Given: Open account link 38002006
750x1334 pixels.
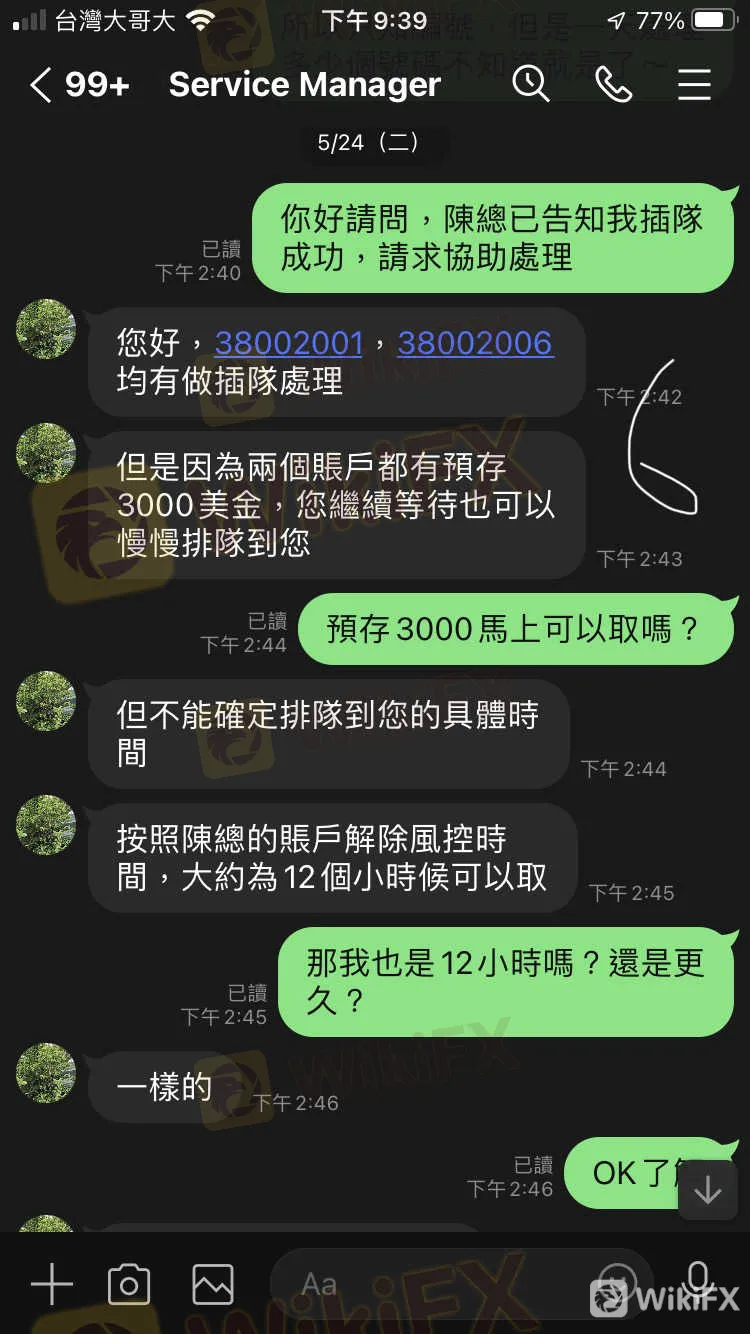Looking at the screenshot, I should [474, 343].
